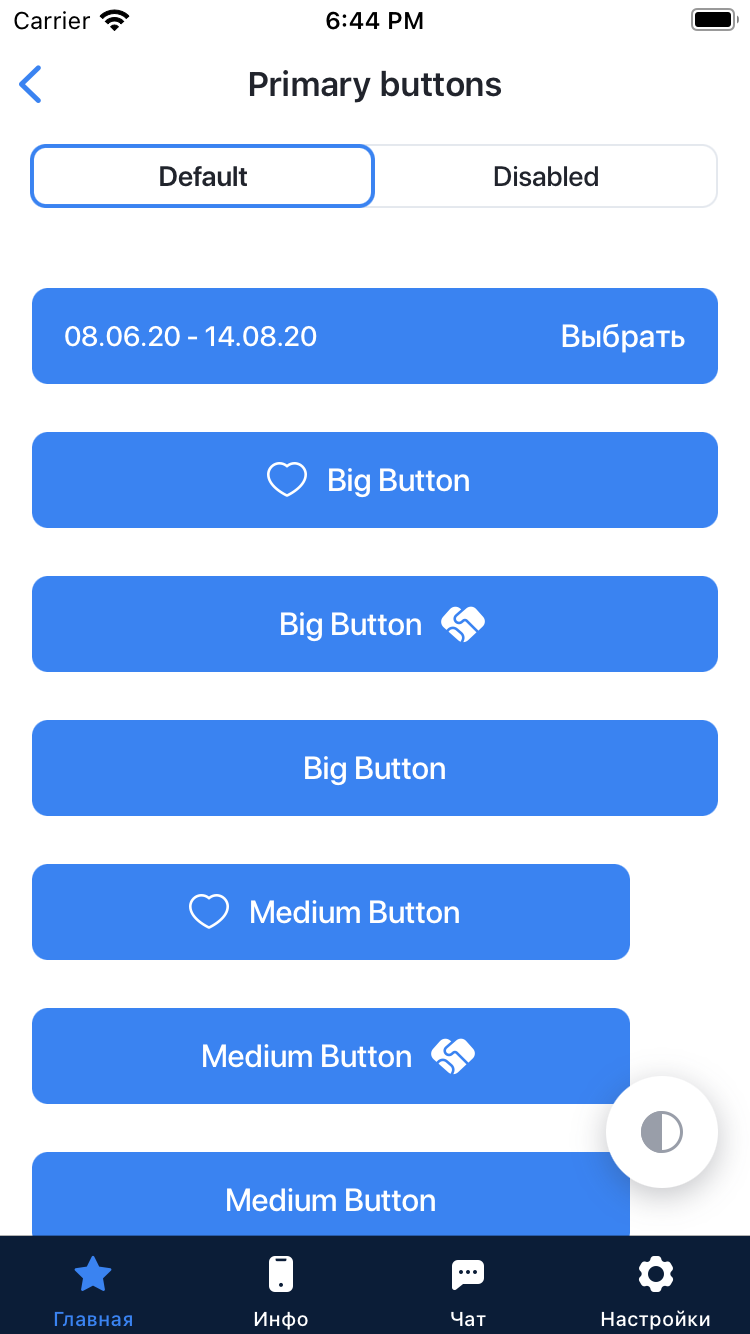Viewport: 750px width, 1334px height.
Task: Switch to the Инфо tab
Action: tap(281, 1290)
